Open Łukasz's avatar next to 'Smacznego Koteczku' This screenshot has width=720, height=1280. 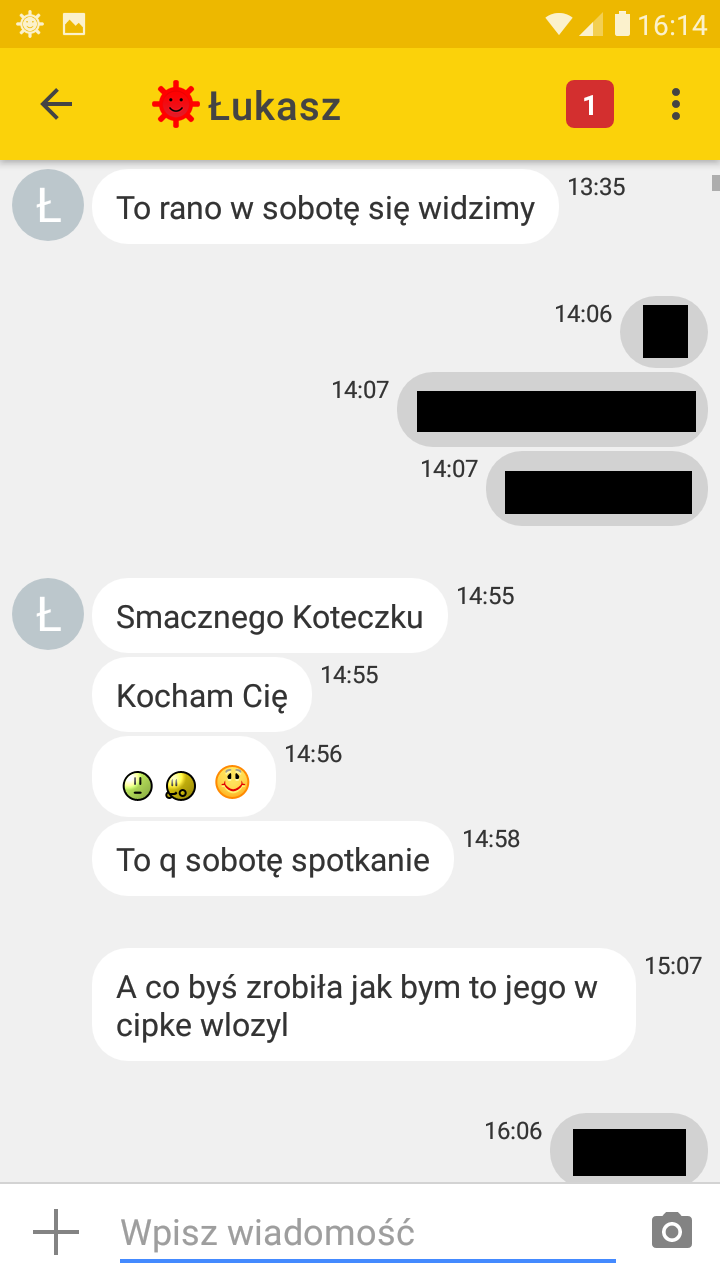point(47,614)
